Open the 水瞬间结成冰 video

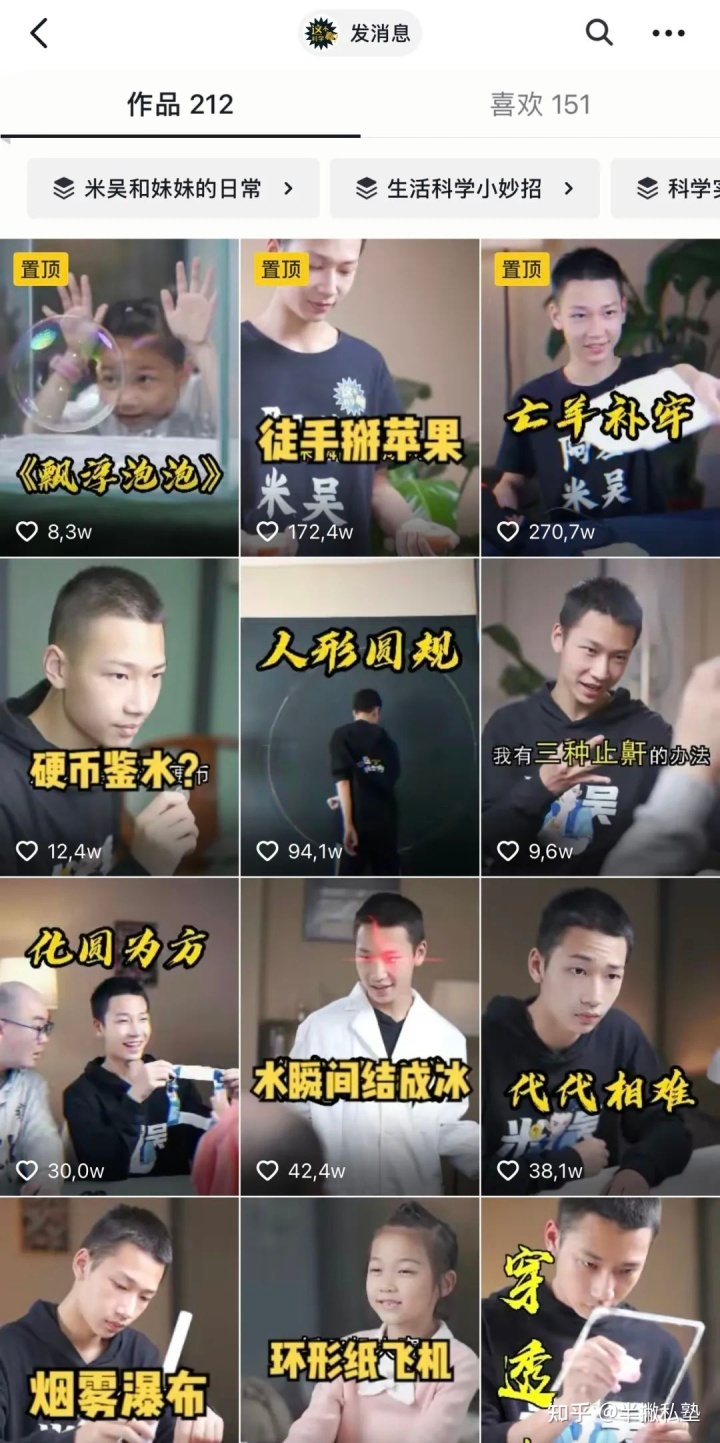pos(360,1036)
